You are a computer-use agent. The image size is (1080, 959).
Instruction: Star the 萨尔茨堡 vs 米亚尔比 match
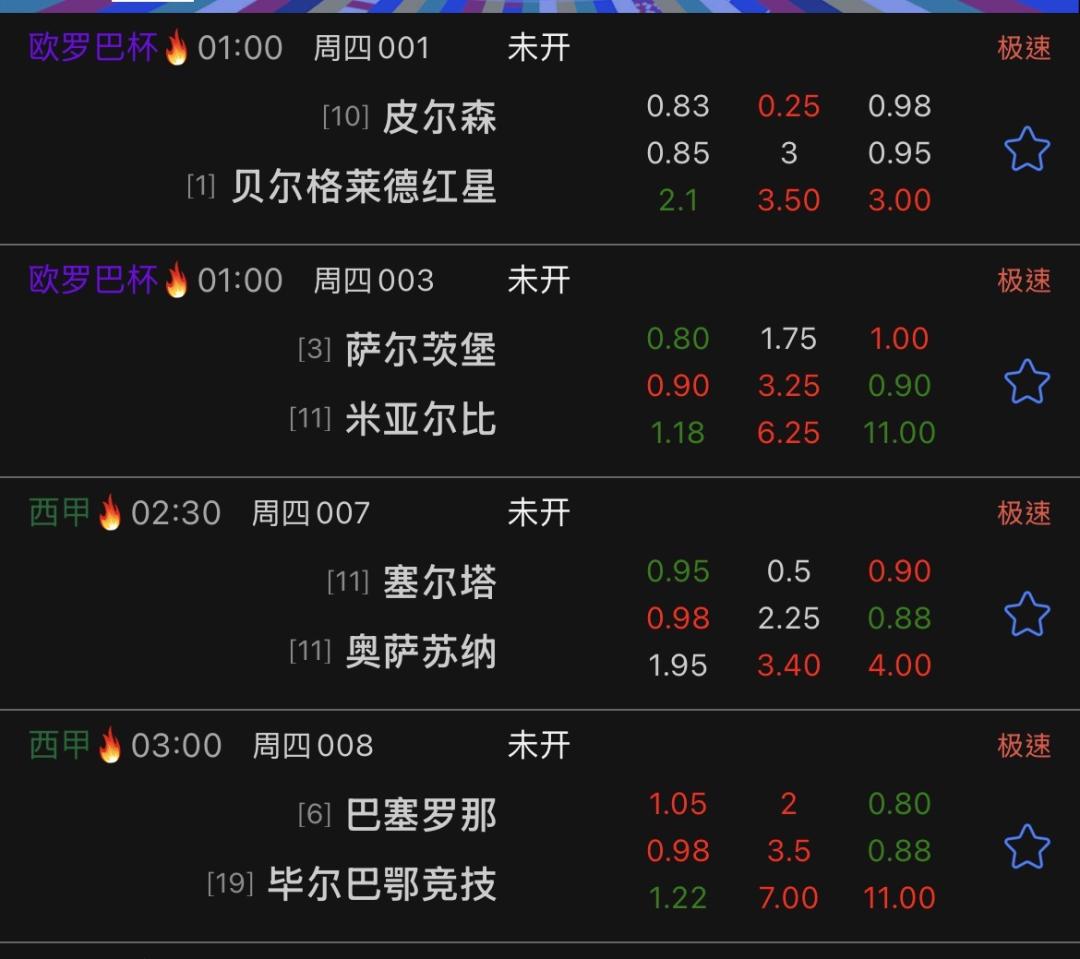(x=1026, y=382)
